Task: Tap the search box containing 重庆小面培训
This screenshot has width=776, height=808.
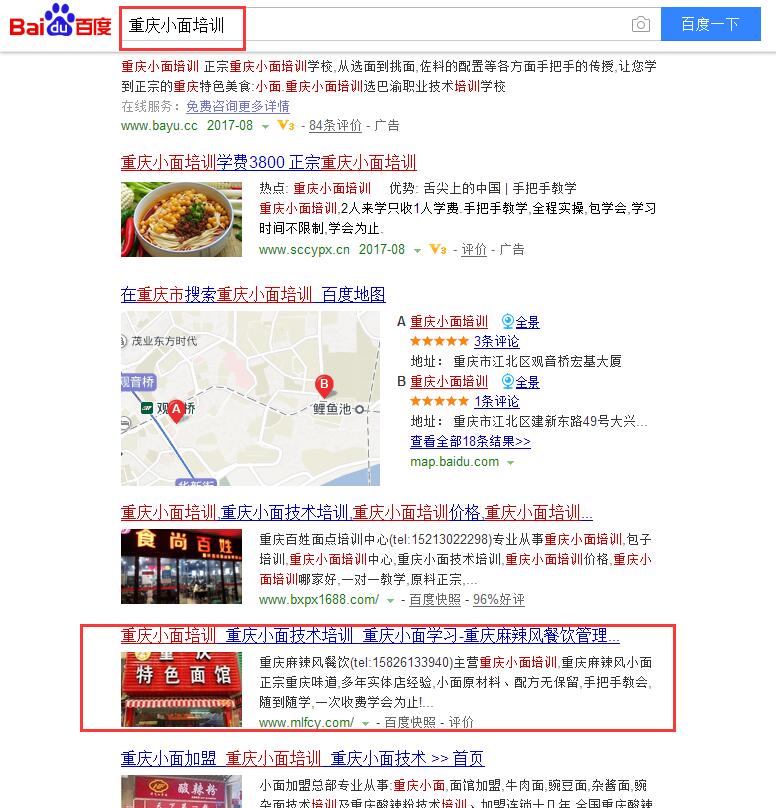Action: click(370, 24)
